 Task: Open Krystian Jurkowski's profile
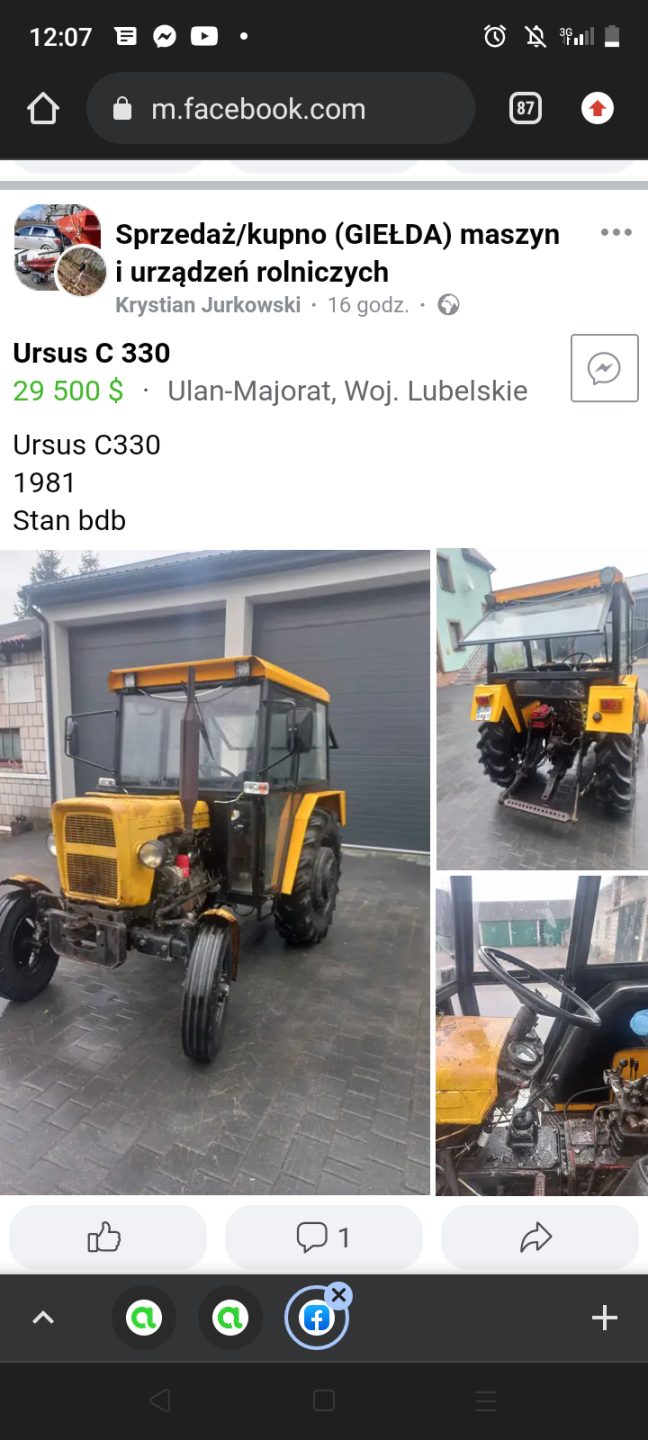[x=208, y=305]
